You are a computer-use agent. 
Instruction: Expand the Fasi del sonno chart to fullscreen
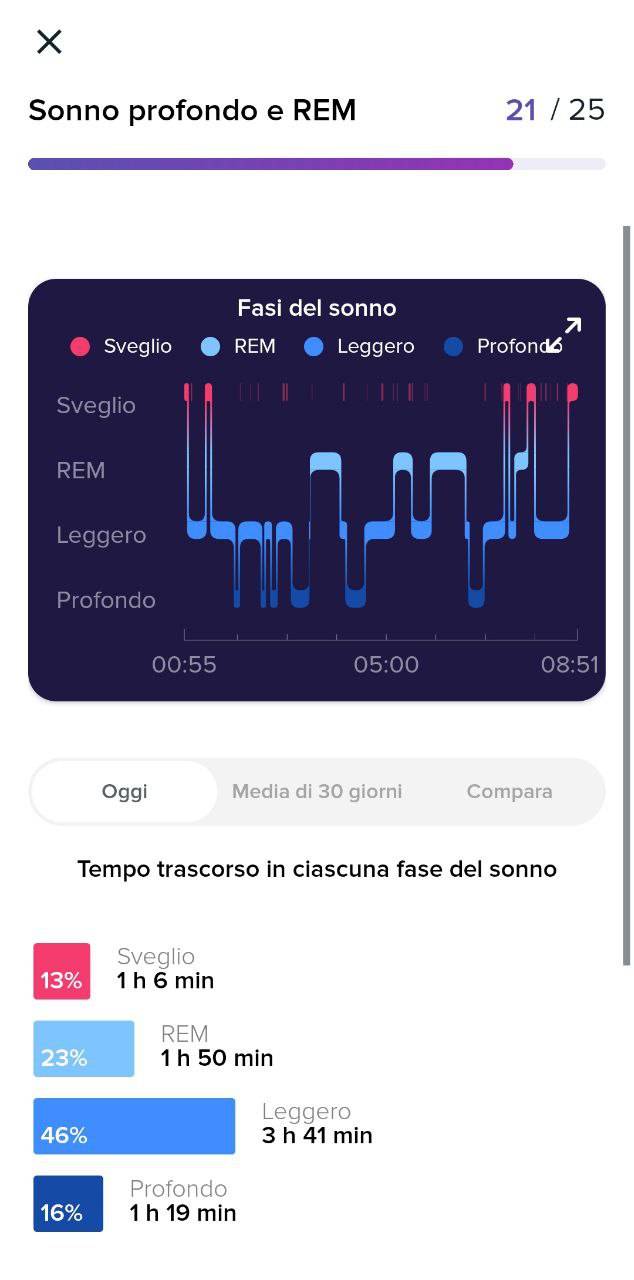point(564,335)
